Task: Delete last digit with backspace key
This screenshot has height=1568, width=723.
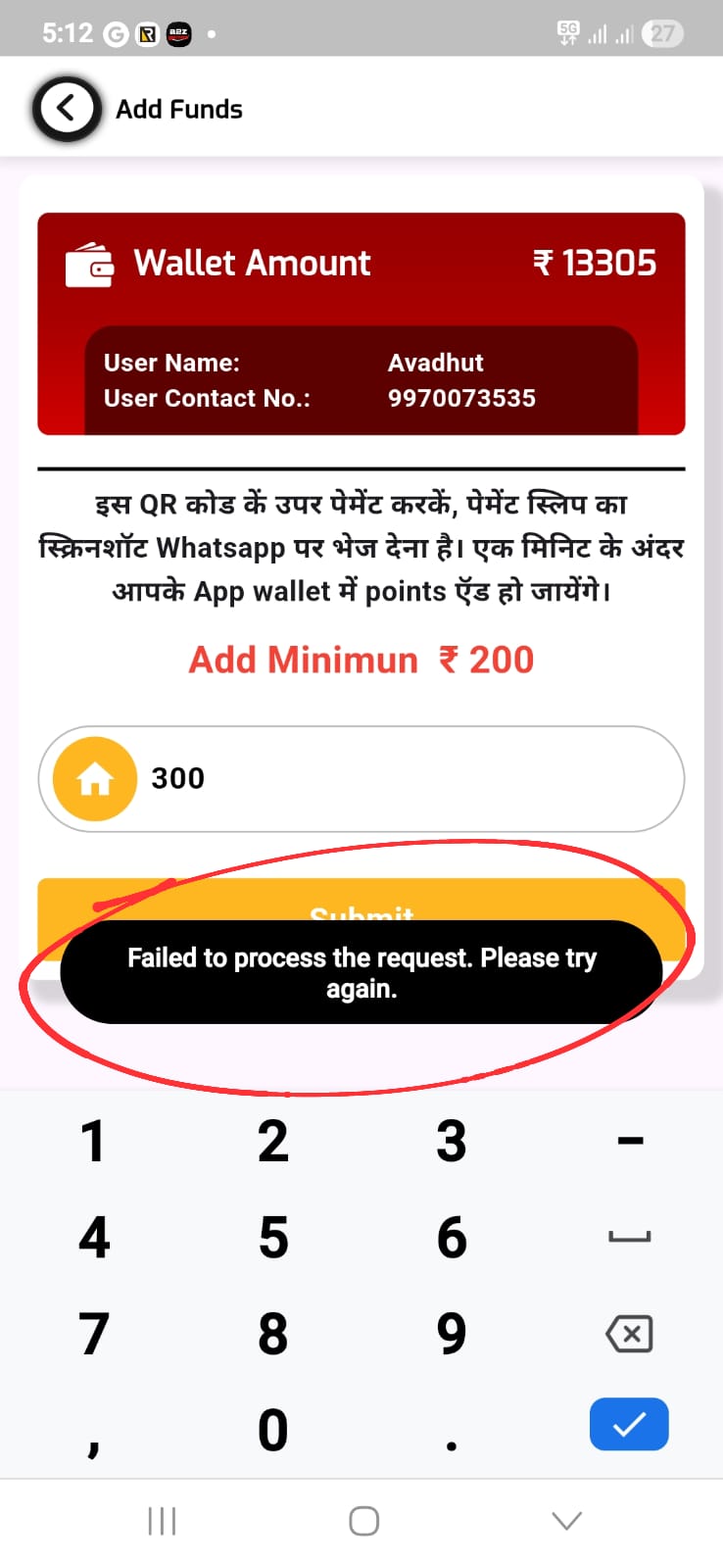Action: pos(629,1334)
